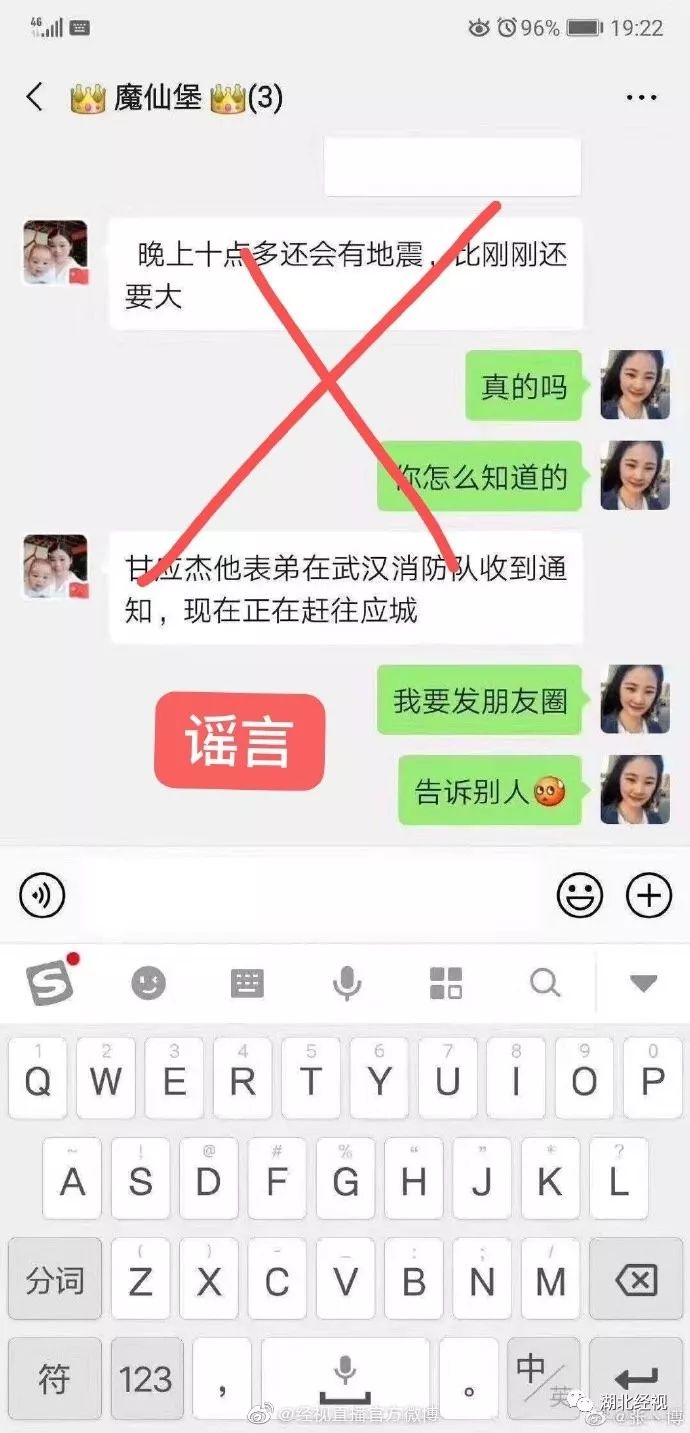Screen dimensions: 690x1433
Task: Collapse the keyboard with down arrow
Action: click(x=643, y=983)
